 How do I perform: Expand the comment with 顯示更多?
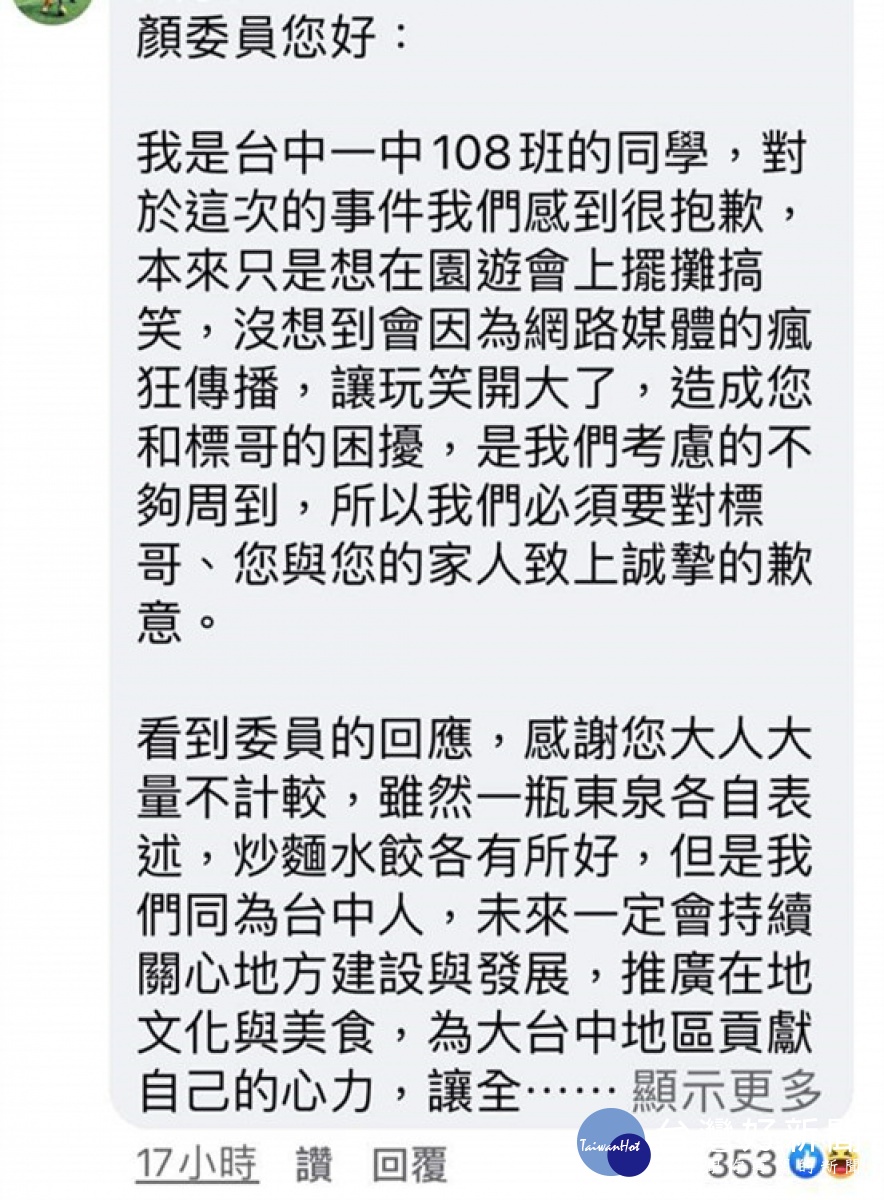pos(726,1090)
